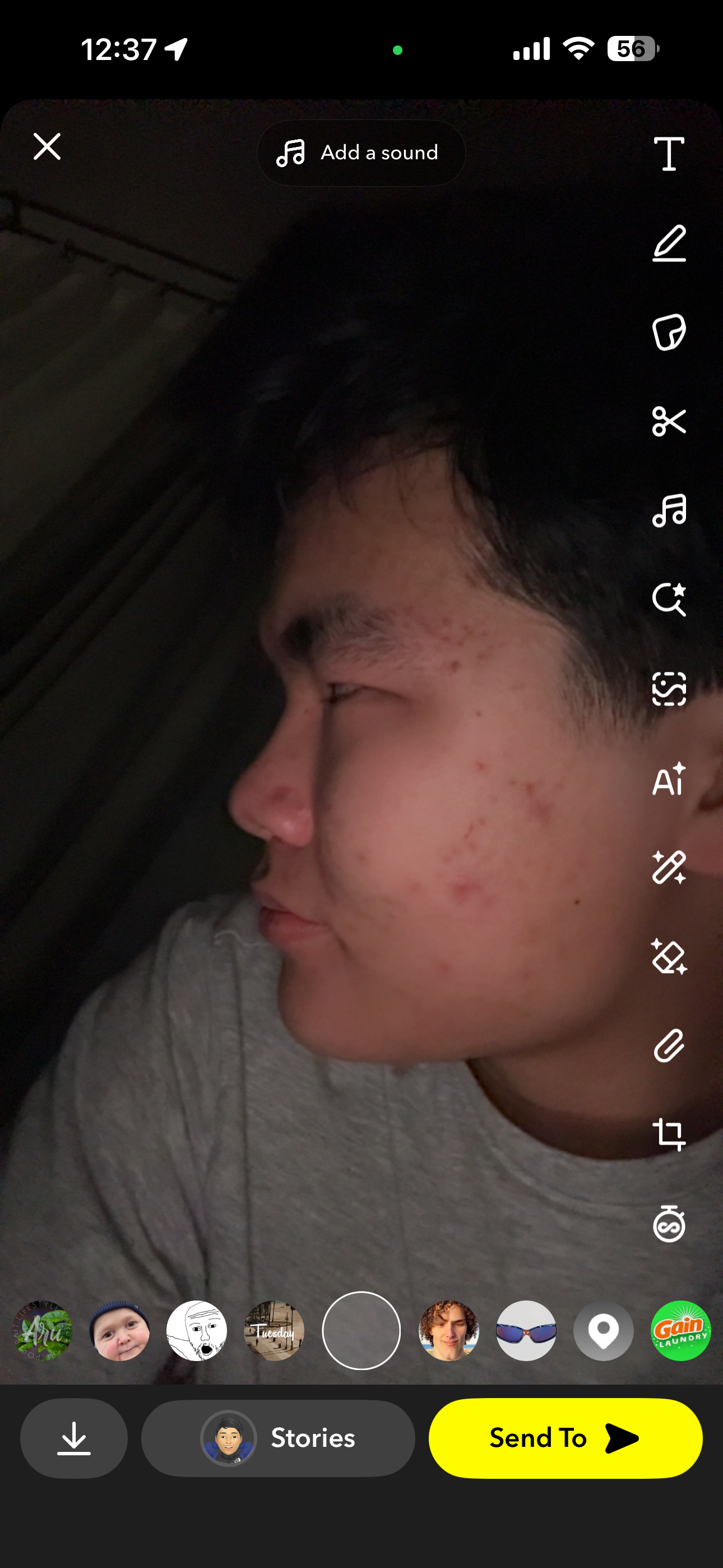Select the sunglasses lens
Screen dimensions: 723x1568
click(x=526, y=1331)
